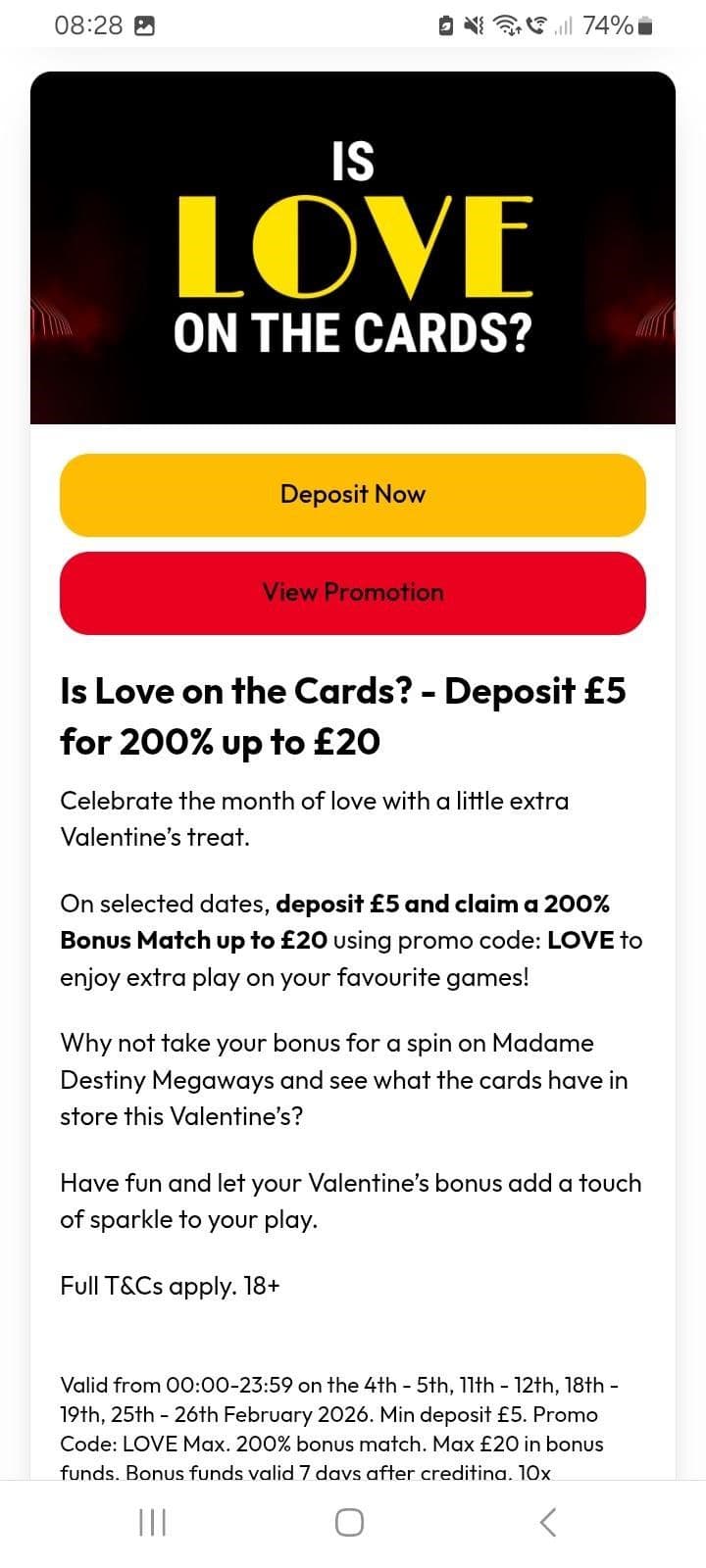Tap the Deposit Now button
The image size is (706, 1568).
pyautogui.click(x=353, y=495)
